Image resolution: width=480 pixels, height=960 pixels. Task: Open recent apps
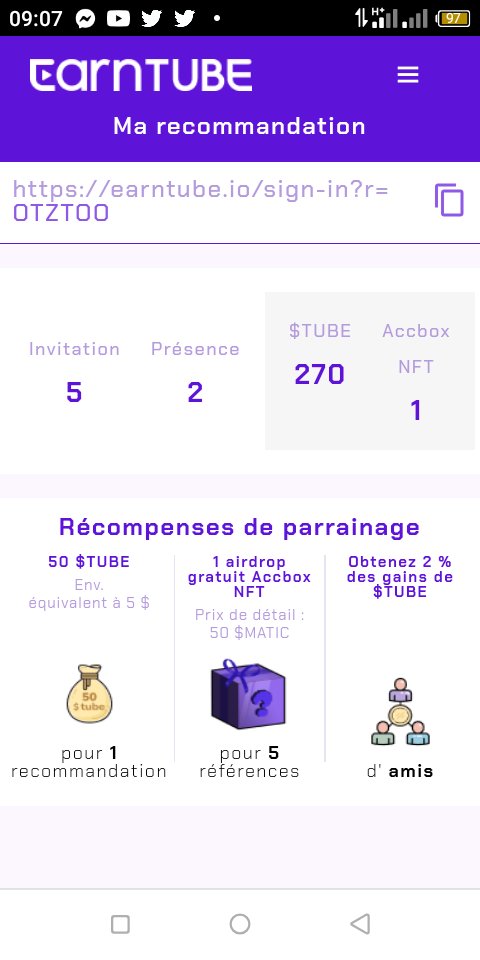(121, 924)
